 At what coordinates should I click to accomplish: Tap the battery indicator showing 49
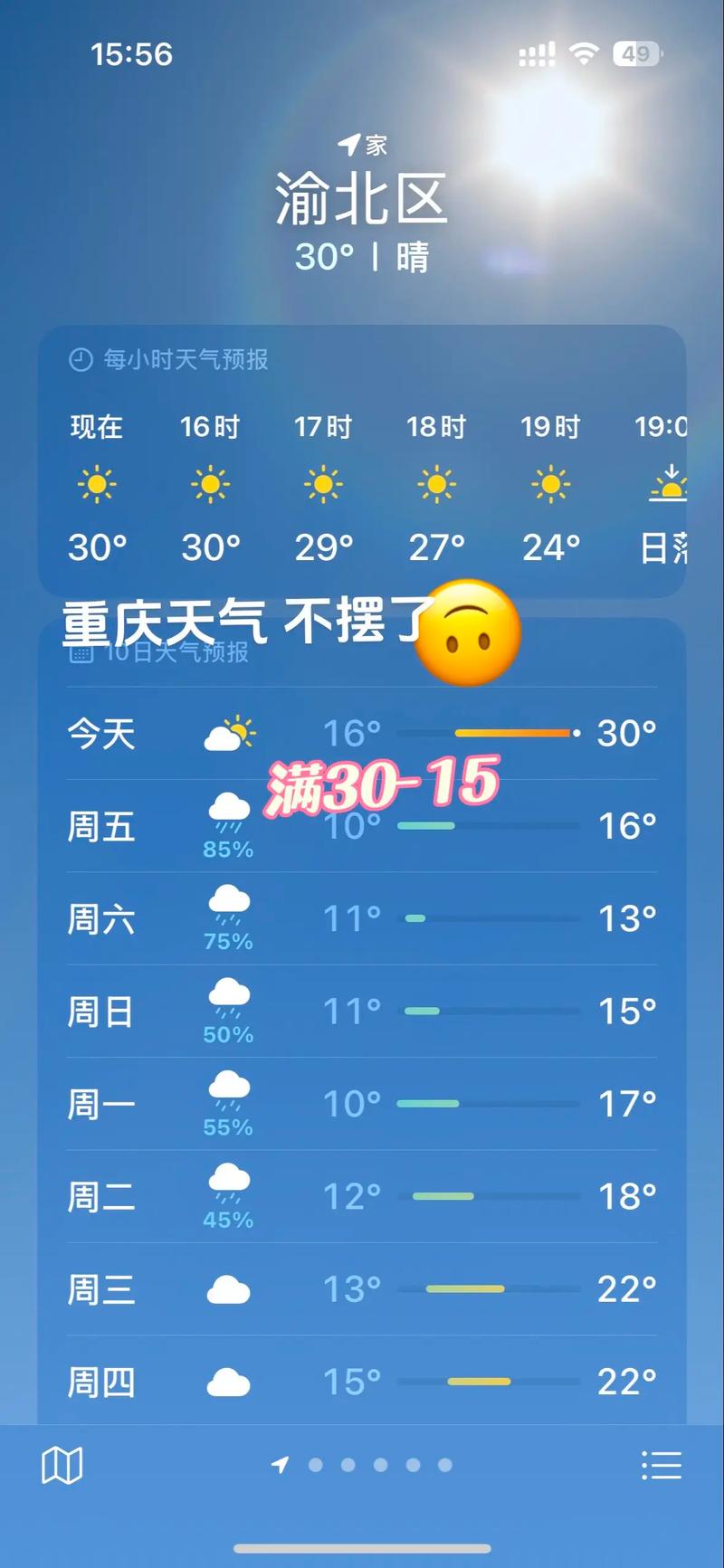tap(635, 54)
